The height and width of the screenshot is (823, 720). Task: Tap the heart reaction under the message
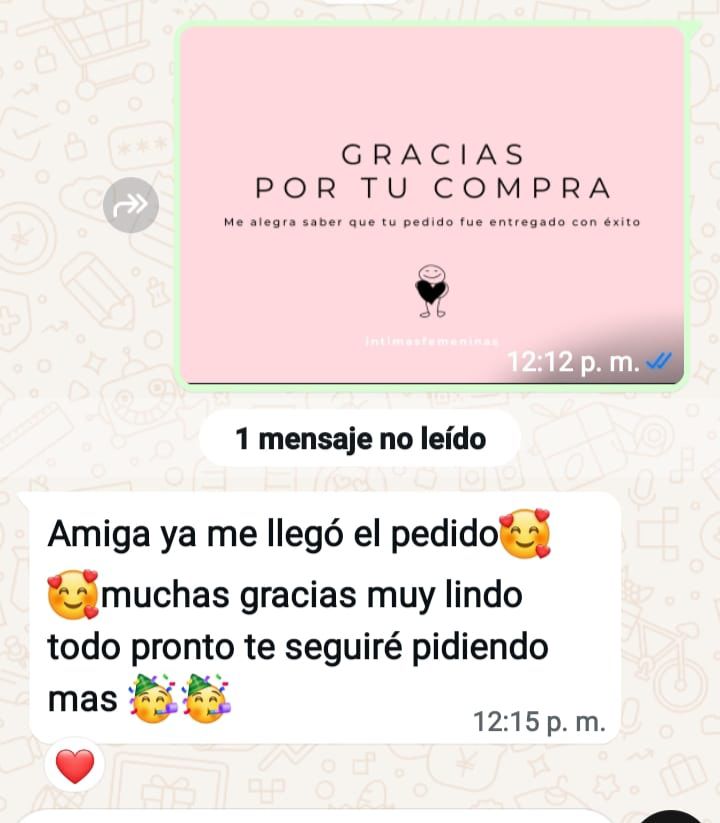(74, 766)
